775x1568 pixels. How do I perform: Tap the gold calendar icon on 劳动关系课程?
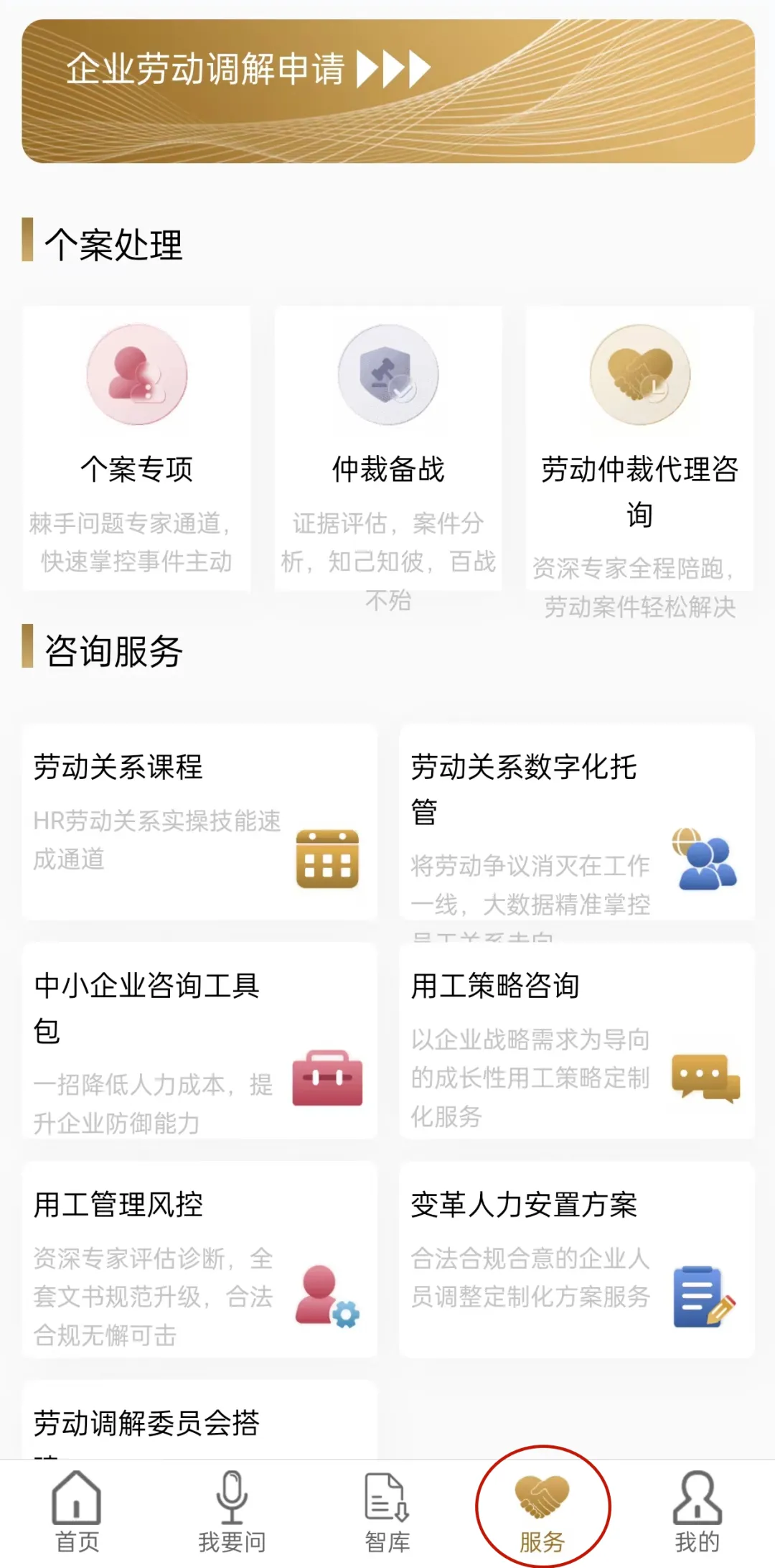(x=327, y=859)
